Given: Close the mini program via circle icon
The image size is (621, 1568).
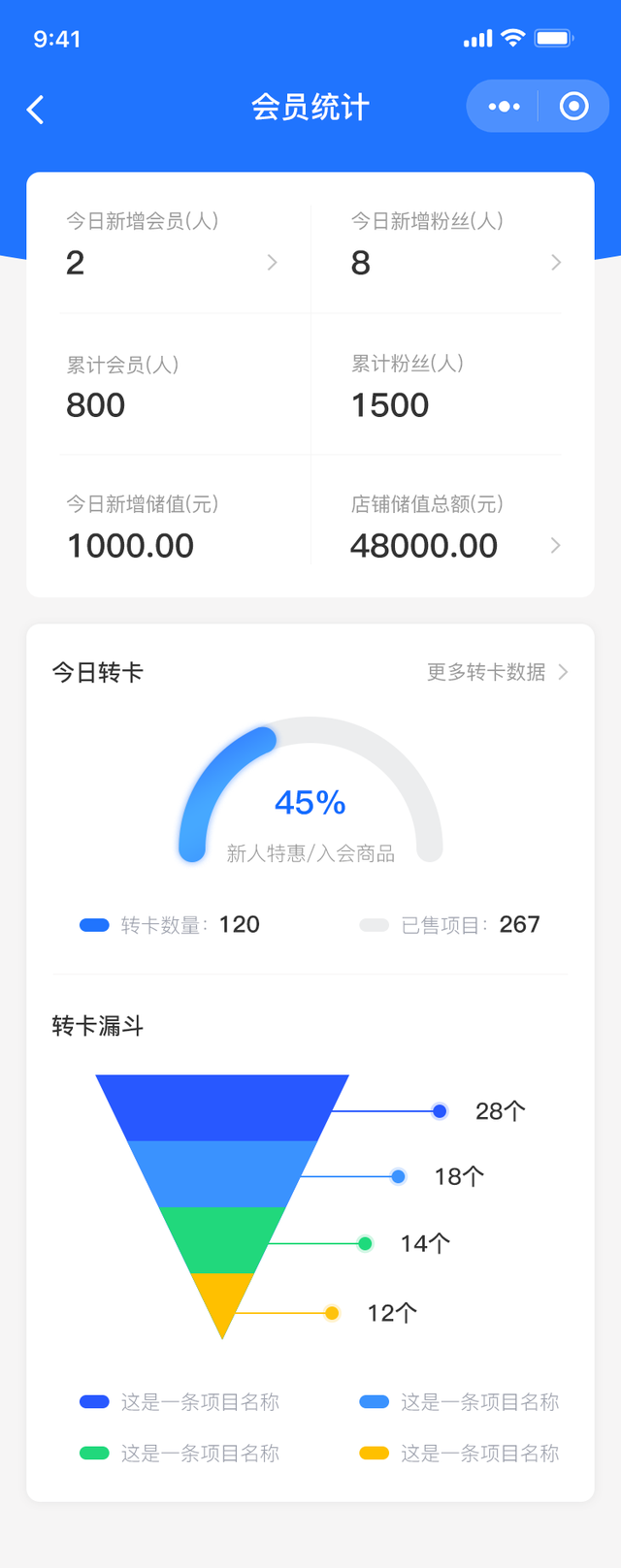Looking at the screenshot, I should point(573,107).
